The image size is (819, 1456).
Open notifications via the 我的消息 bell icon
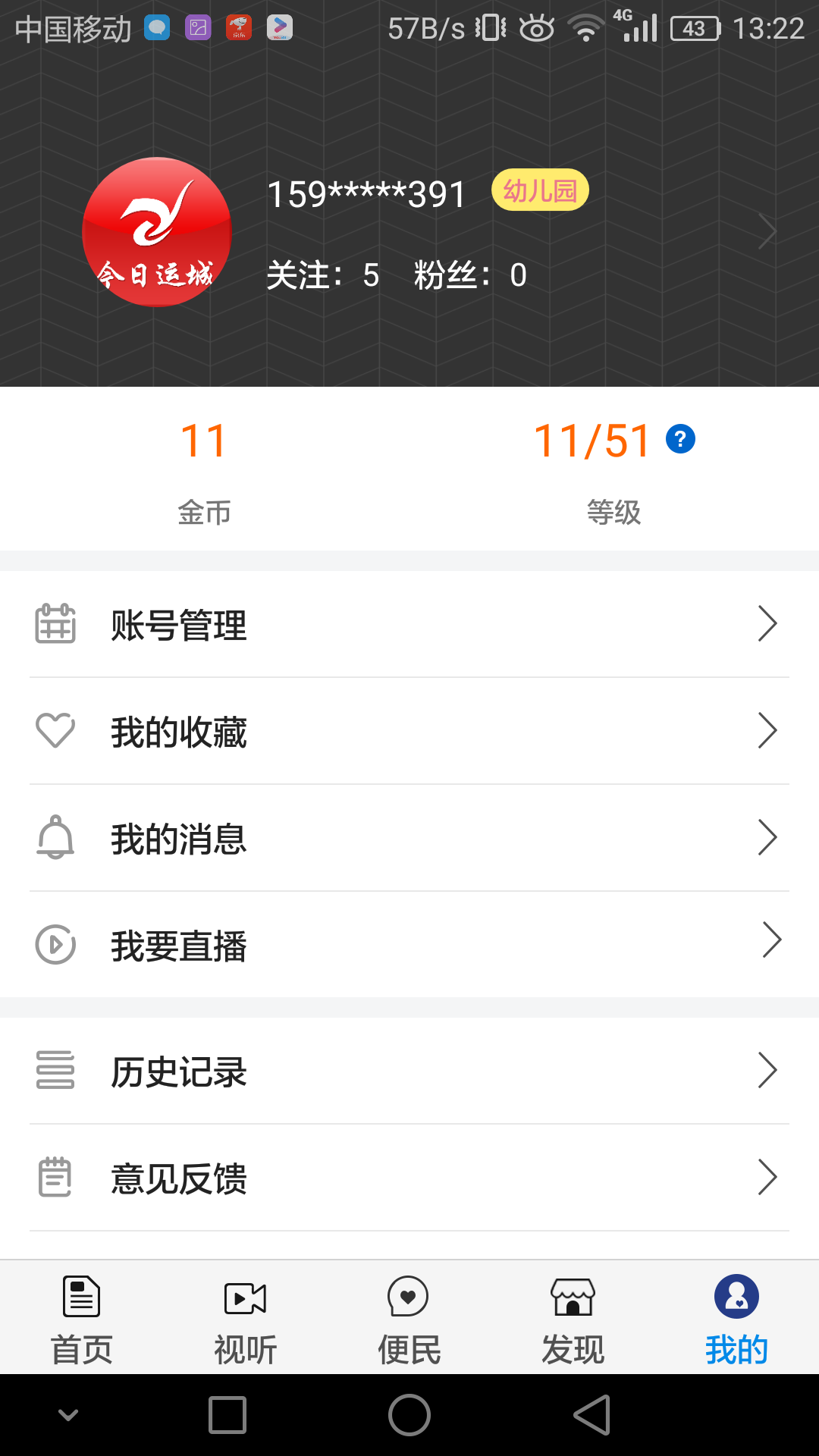[x=55, y=838]
